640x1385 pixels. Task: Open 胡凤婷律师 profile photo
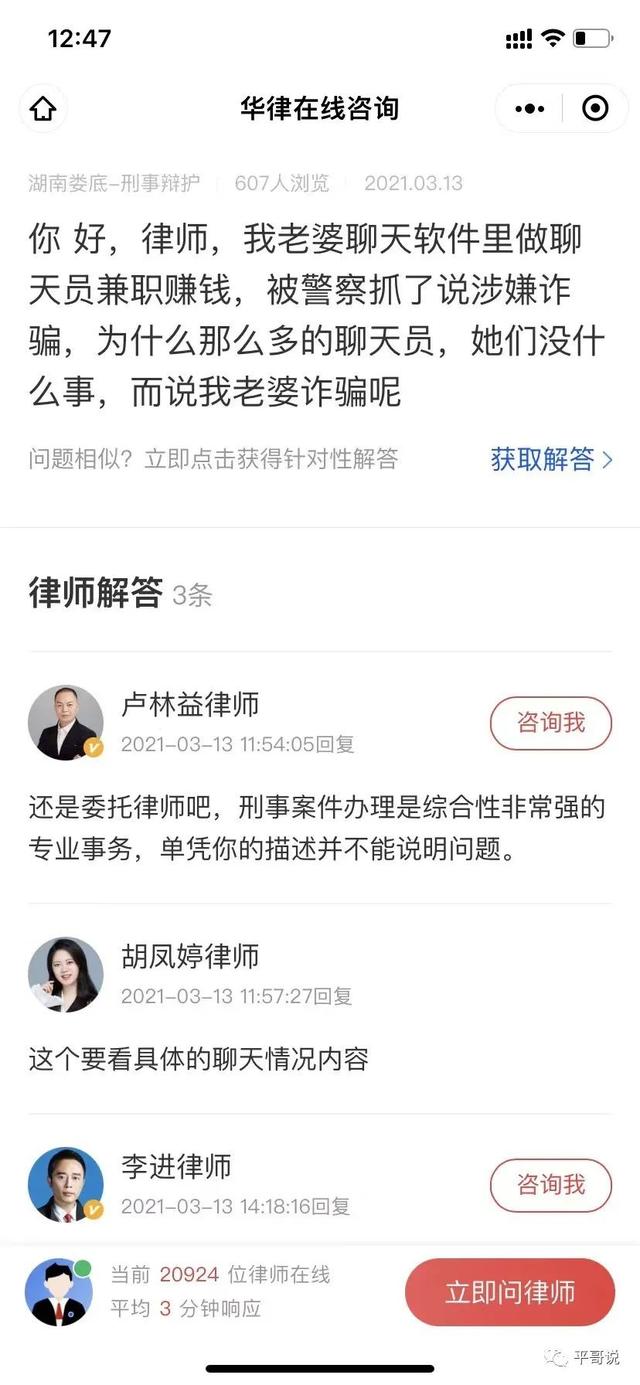[66, 975]
